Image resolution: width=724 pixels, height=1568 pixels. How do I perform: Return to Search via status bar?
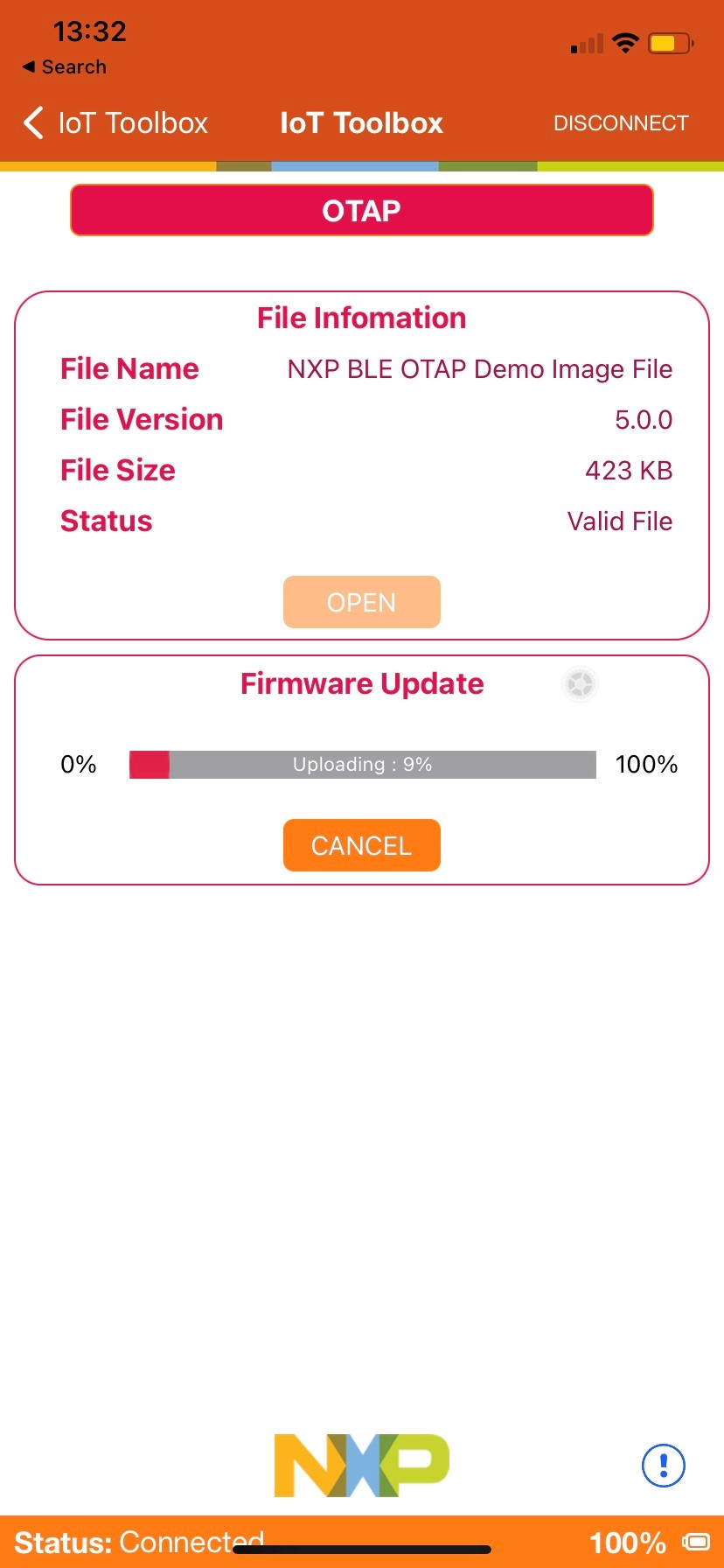coord(65,67)
